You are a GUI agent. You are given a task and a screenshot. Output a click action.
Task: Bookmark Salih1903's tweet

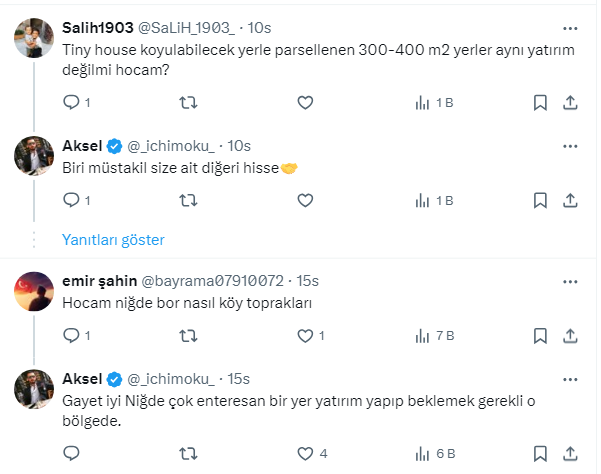pos(540,102)
